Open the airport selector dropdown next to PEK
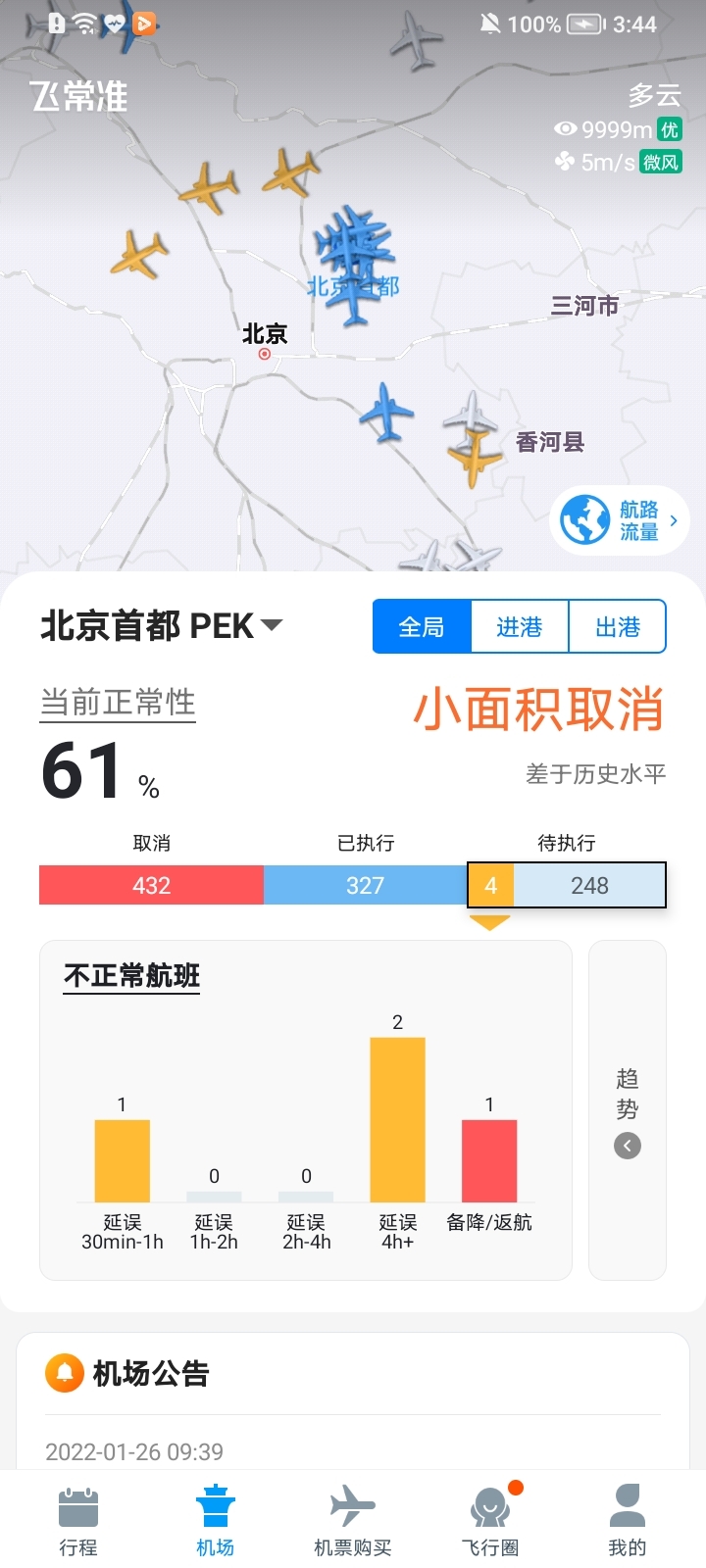This screenshot has height=1568, width=706. pyautogui.click(x=272, y=624)
